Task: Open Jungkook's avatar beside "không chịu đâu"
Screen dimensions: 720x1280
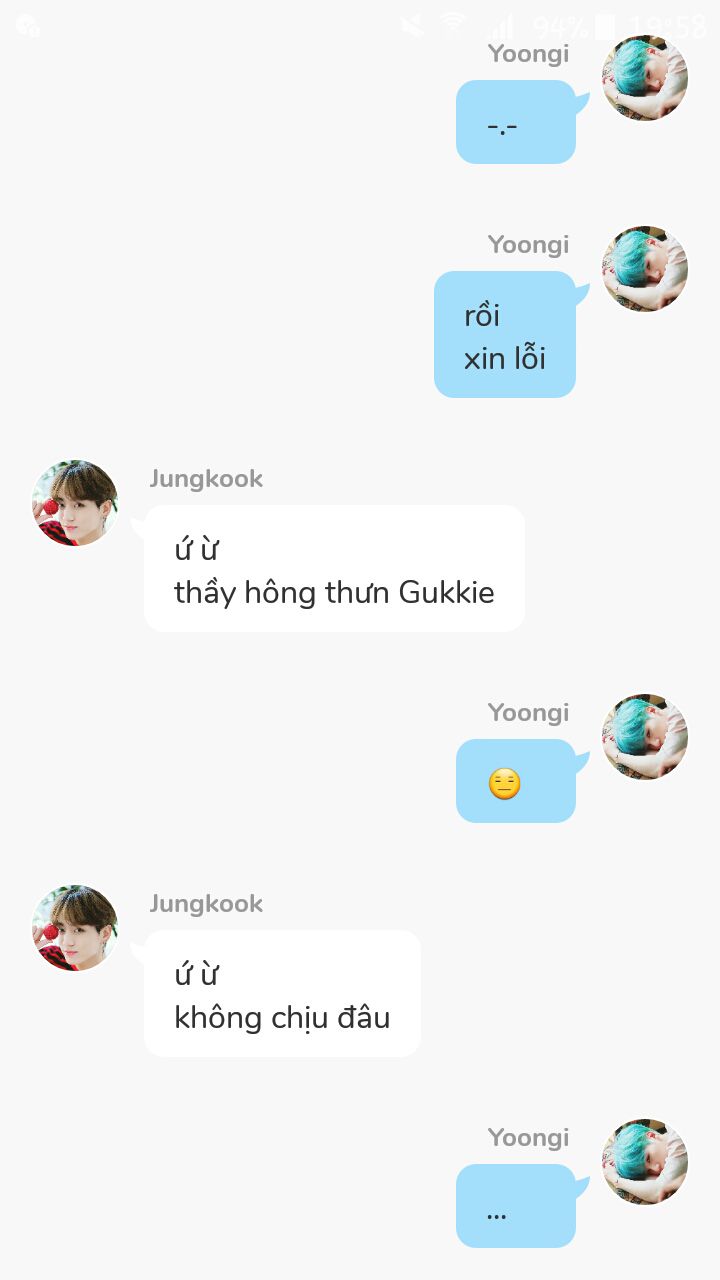Action: pyautogui.click(x=75, y=928)
